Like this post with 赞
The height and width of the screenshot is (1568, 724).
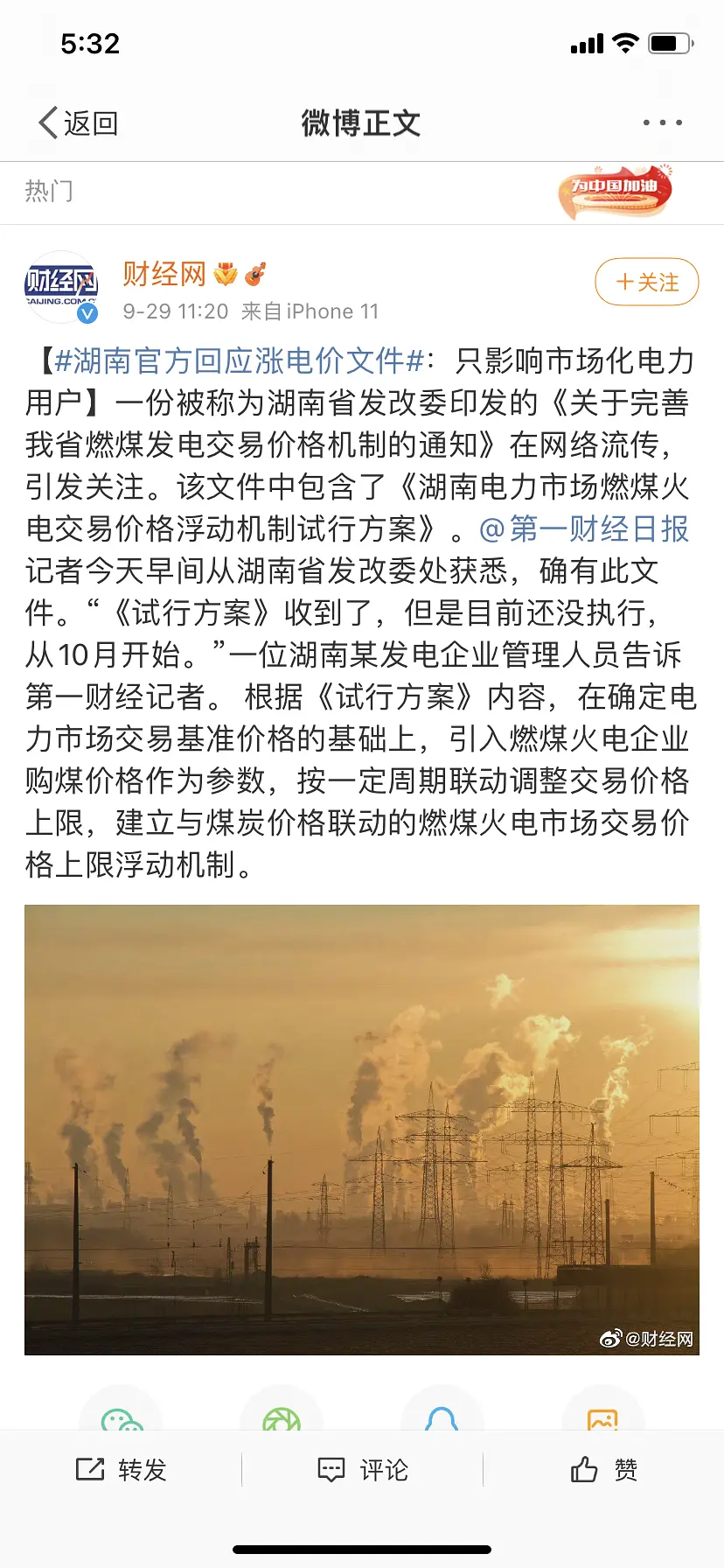click(603, 1470)
